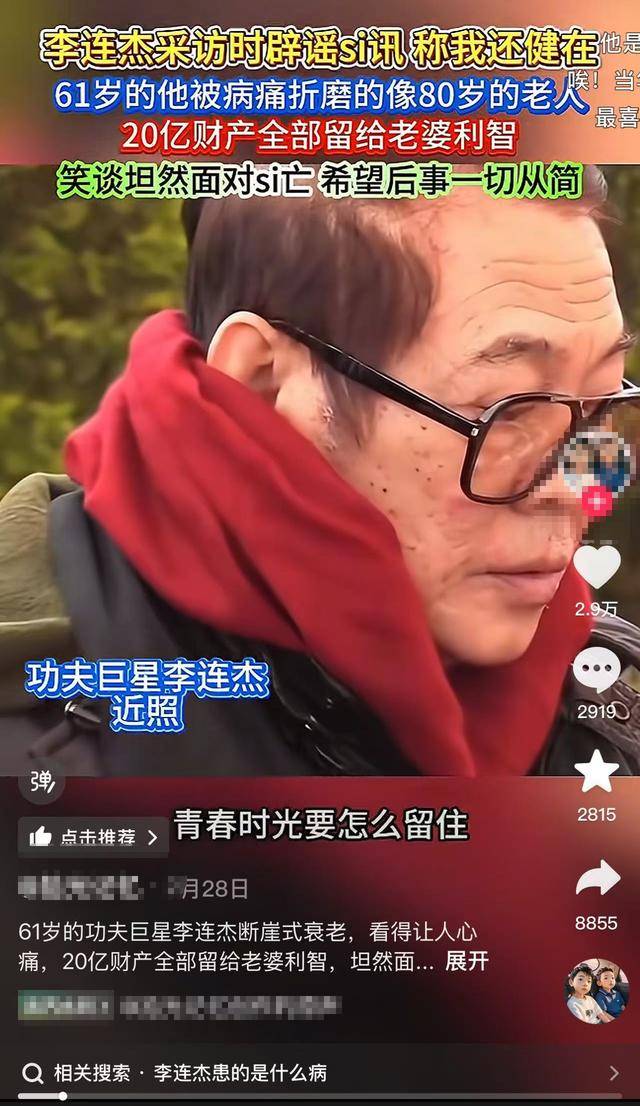Expand the caption with 展开
Viewport: 640px width, 1106px height.
pos(467,962)
